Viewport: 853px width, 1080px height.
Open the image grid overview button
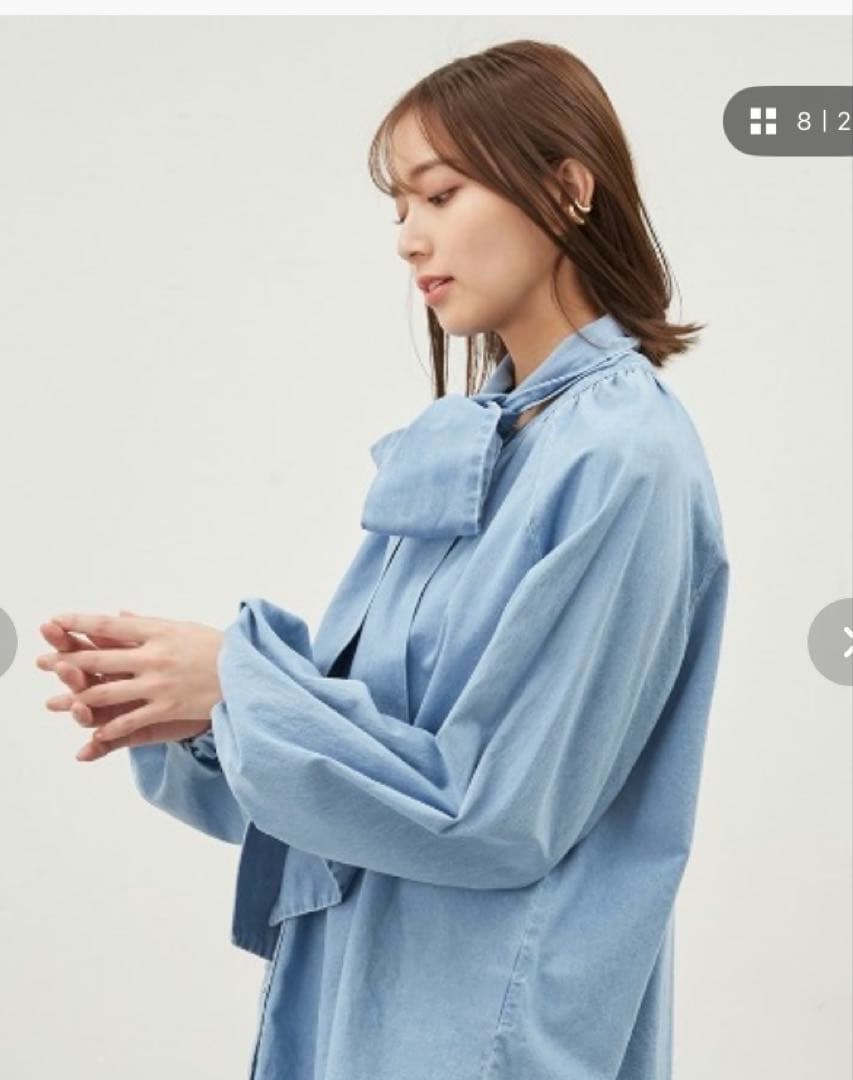tap(765, 121)
